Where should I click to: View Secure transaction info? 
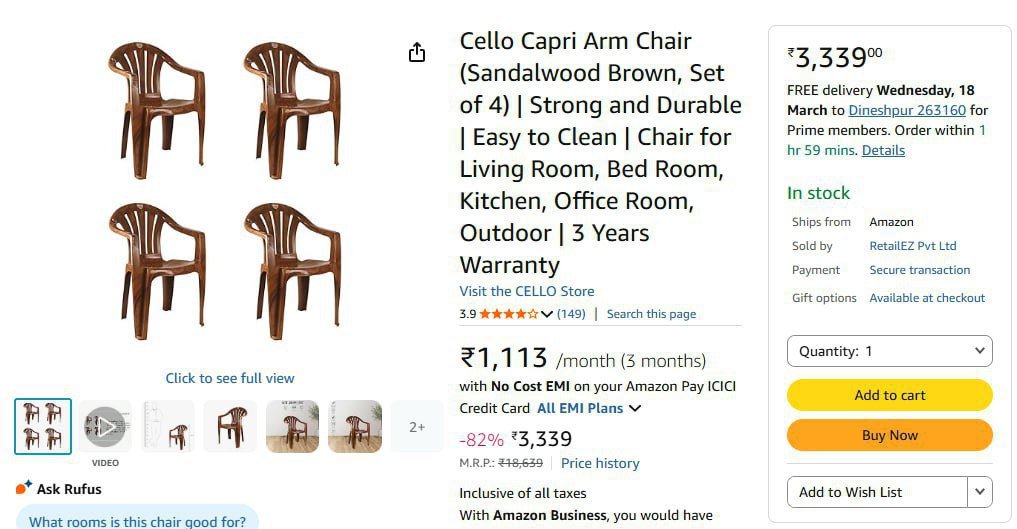pyautogui.click(x=919, y=270)
